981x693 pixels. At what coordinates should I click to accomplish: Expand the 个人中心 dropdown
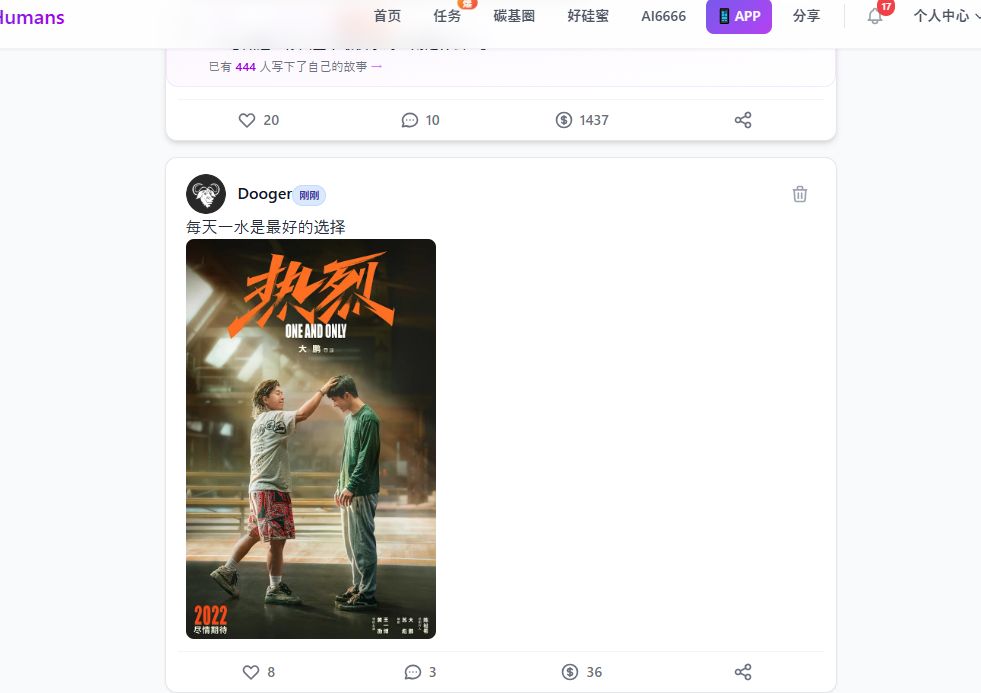coord(945,16)
